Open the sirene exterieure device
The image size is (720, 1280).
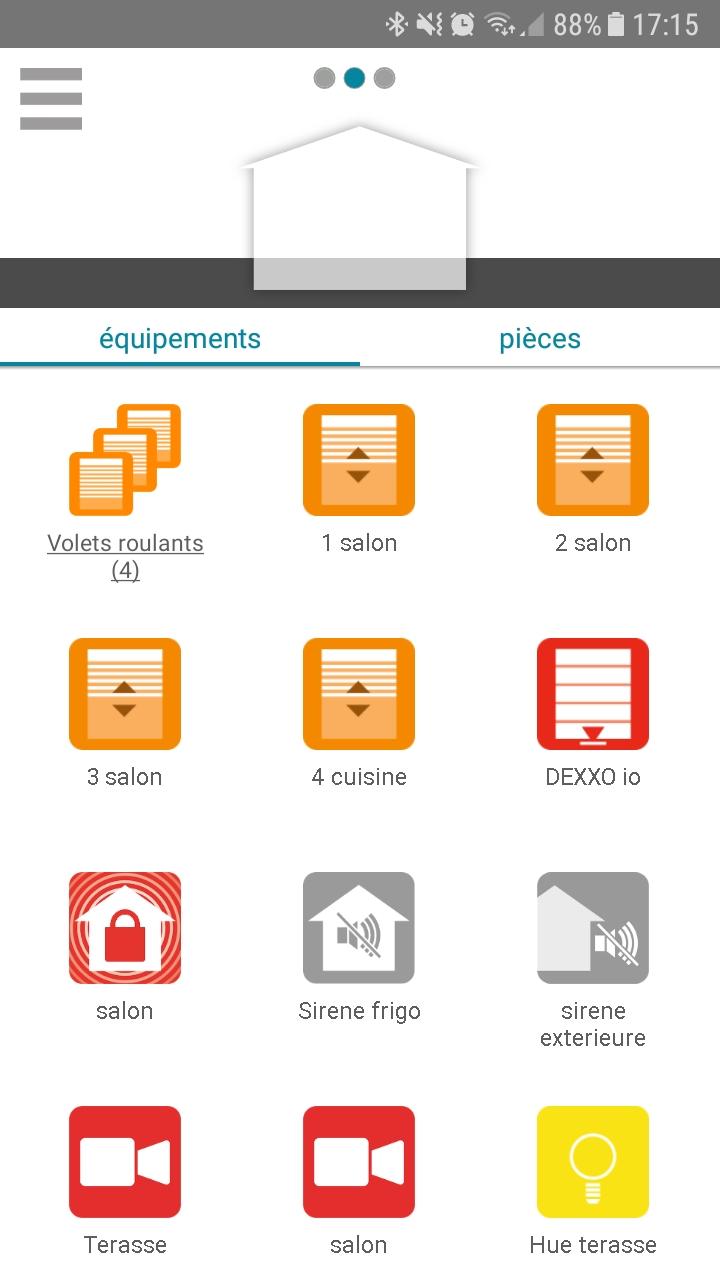[593, 928]
